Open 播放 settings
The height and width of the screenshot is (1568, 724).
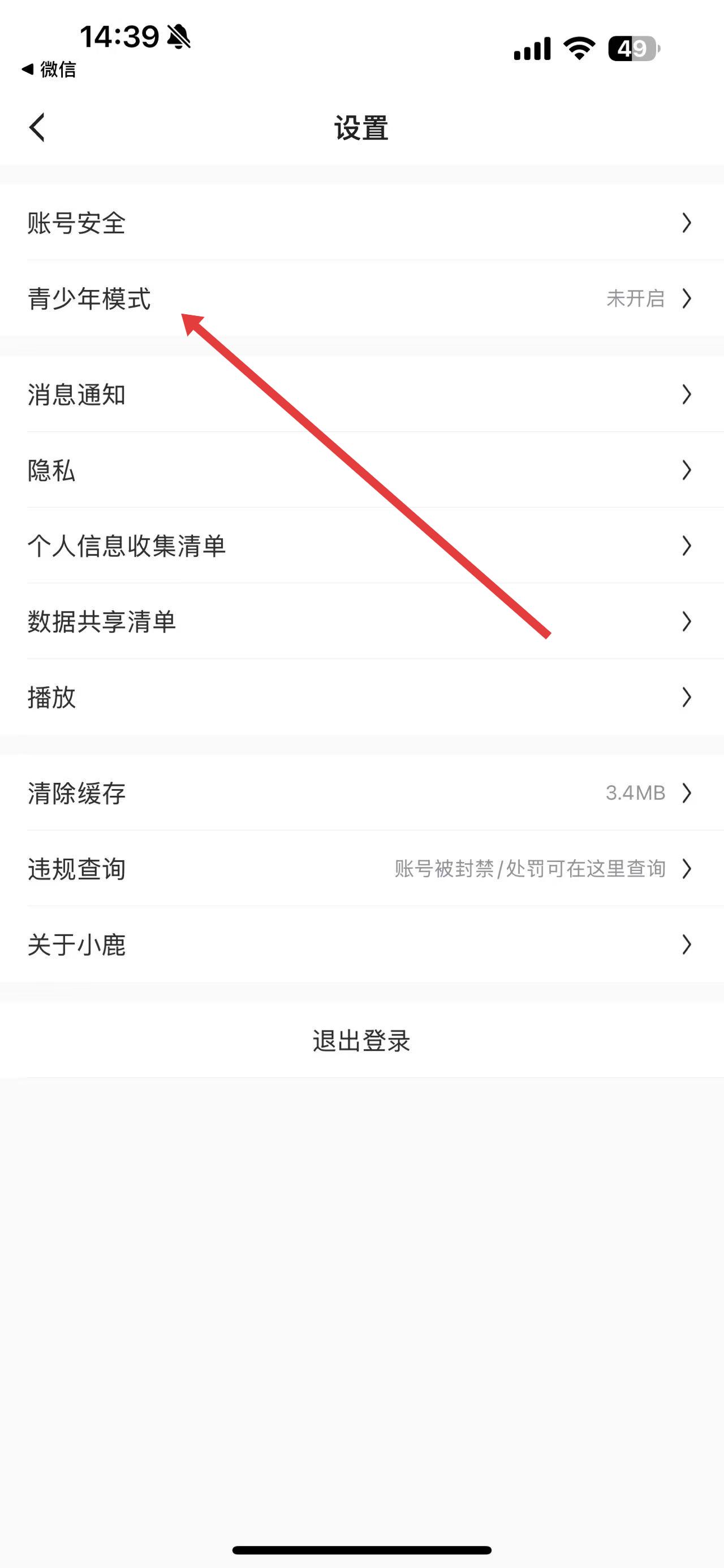(x=361, y=697)
